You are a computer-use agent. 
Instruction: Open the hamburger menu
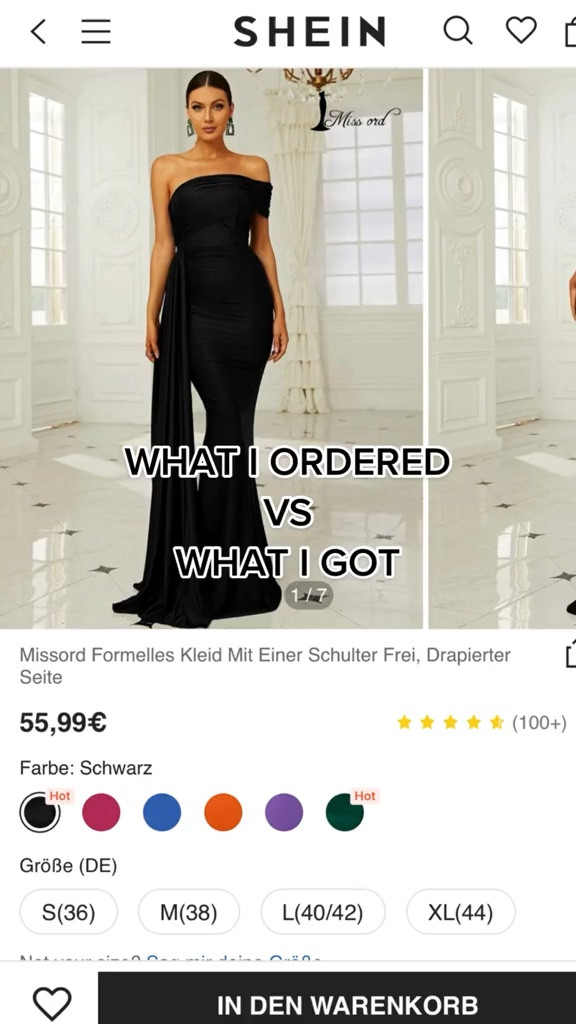pyautogui.click(x=96, y=31)
